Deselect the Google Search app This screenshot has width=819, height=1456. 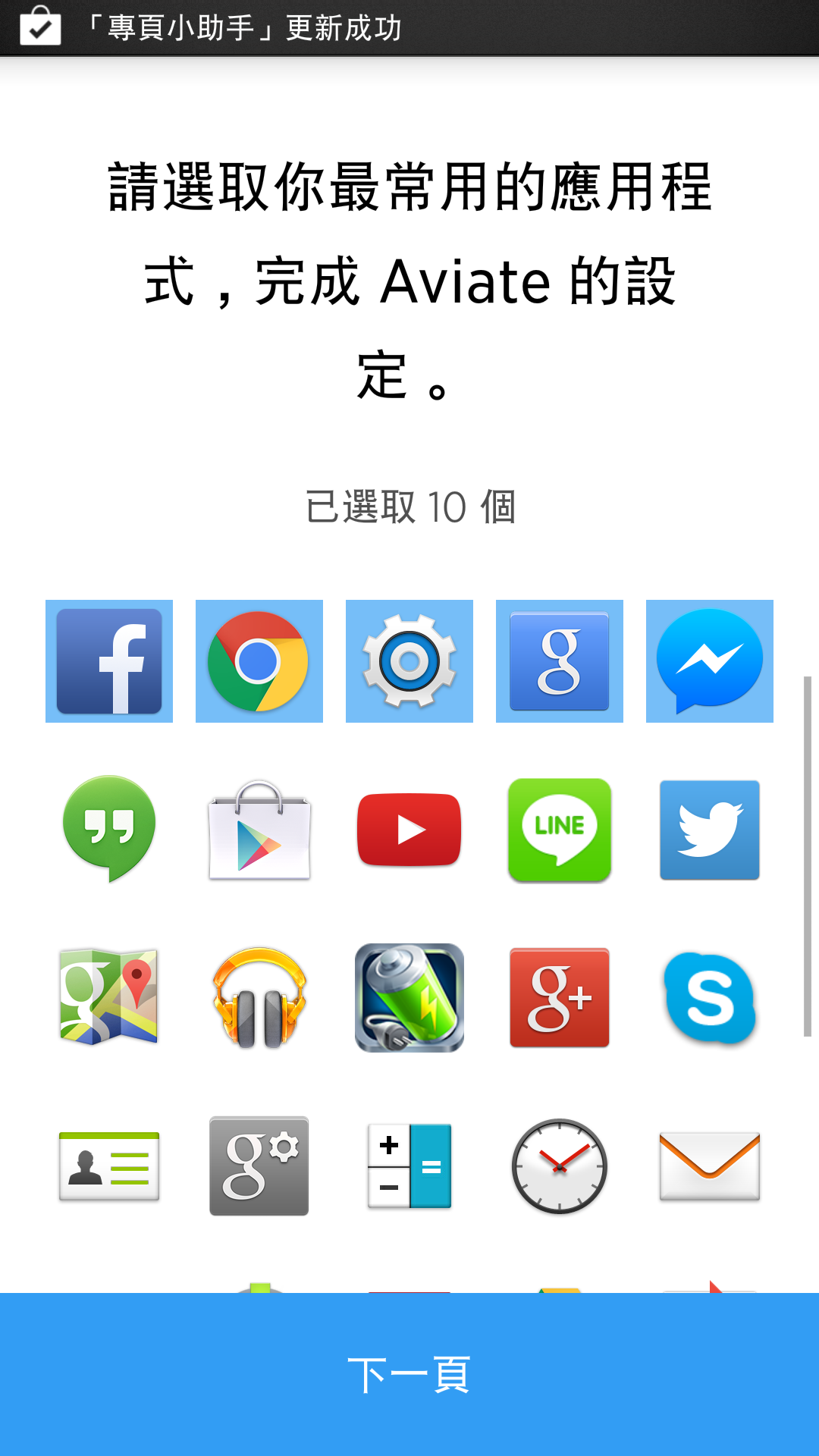pos(560,661)
